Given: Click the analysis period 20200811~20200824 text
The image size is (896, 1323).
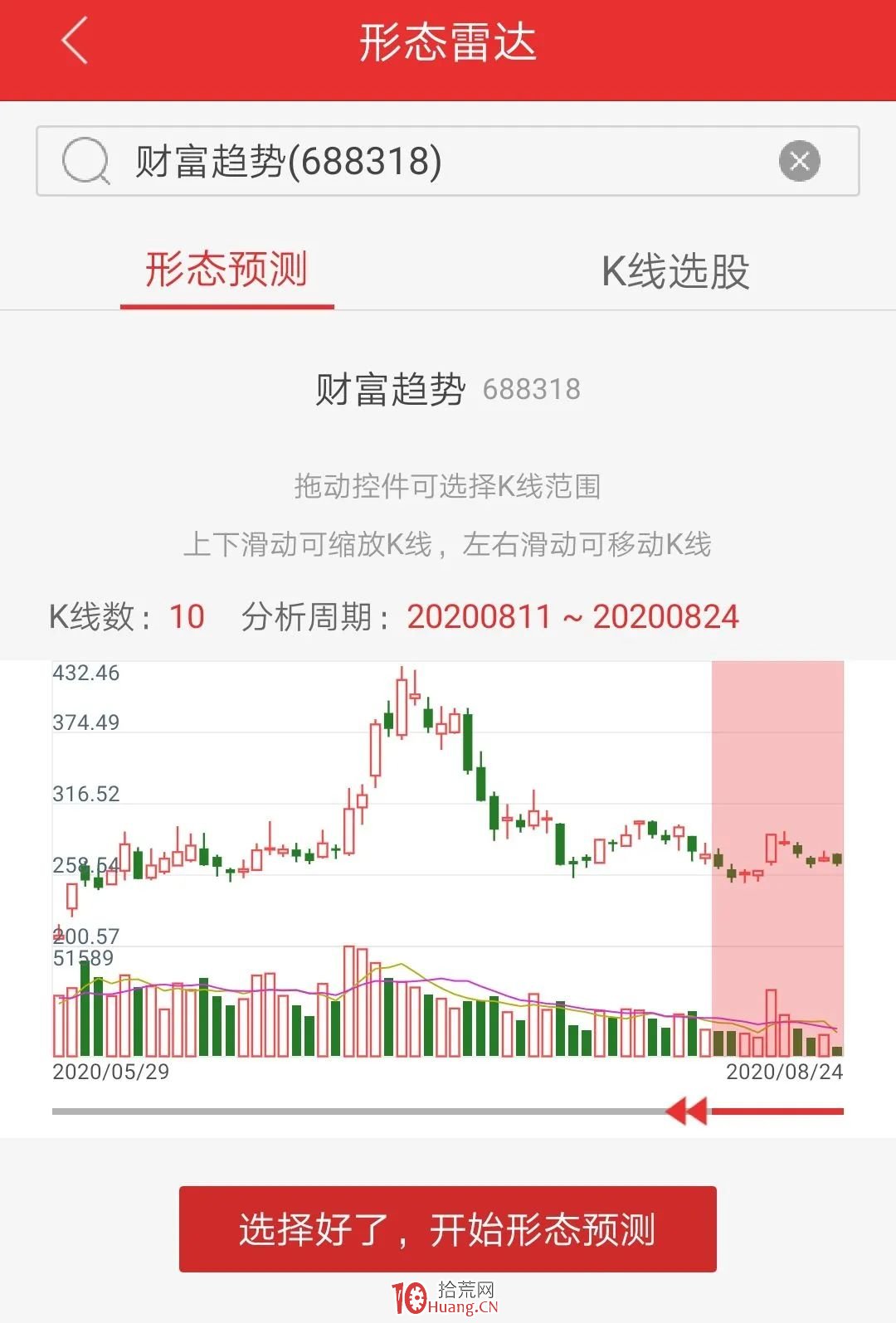Looking at the screenshot, I should click(572, 617).
